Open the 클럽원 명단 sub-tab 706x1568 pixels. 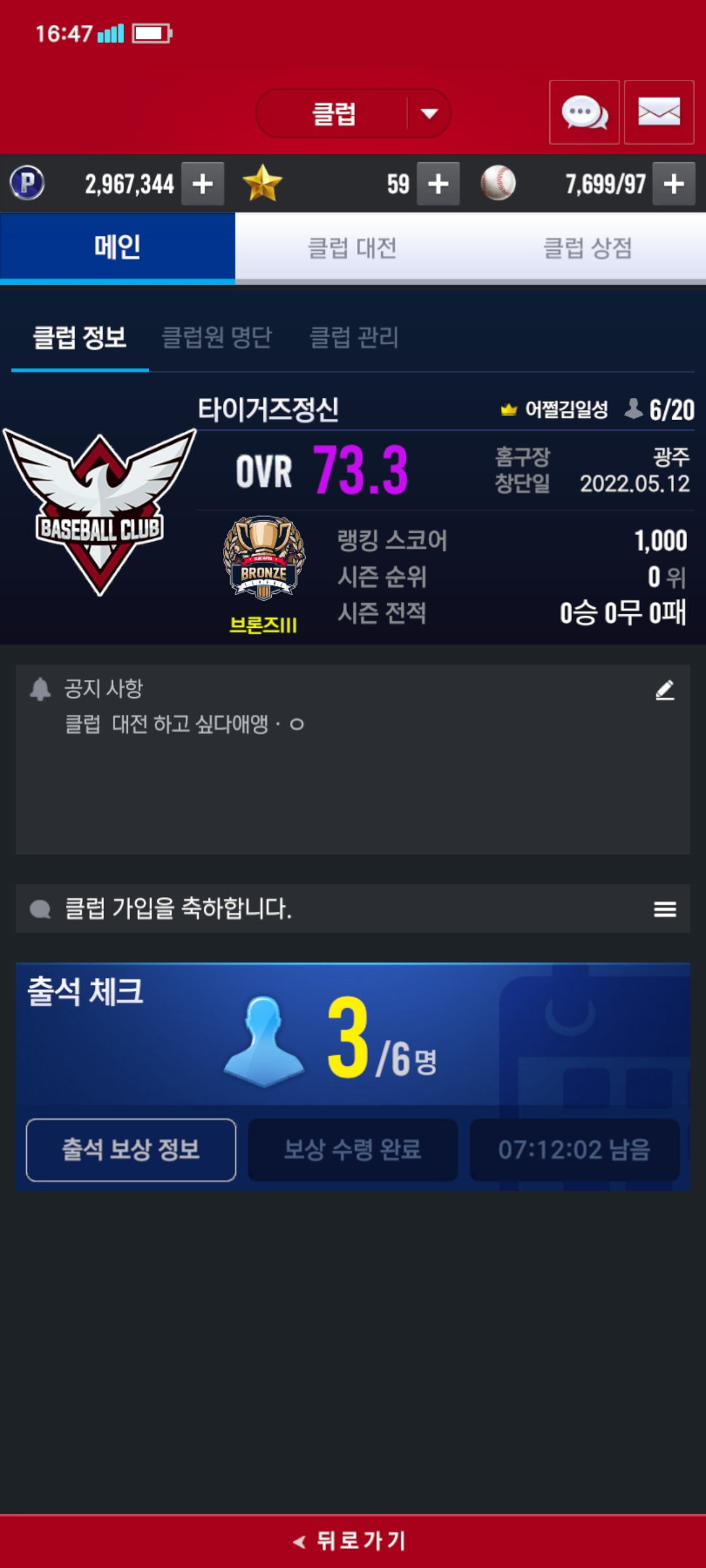[x=216, y=338]
